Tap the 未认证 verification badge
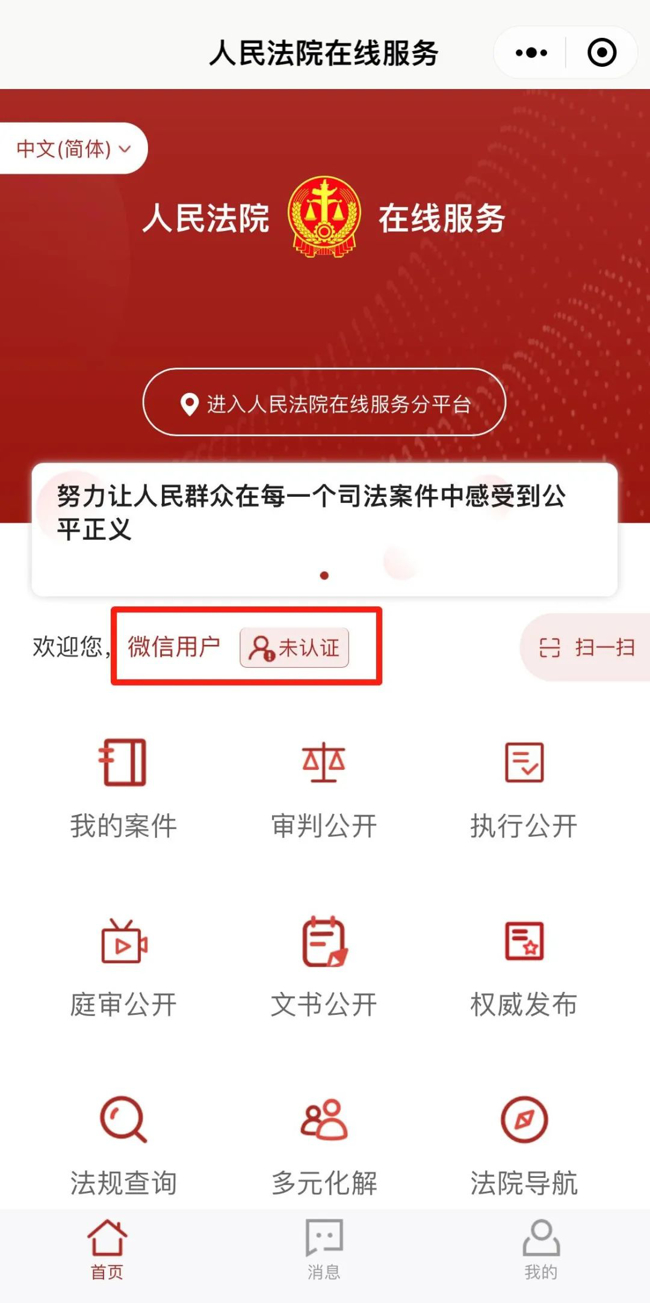Image resolution: width=650 pixels, height=1303 pixels. click(x=295, y=648)
